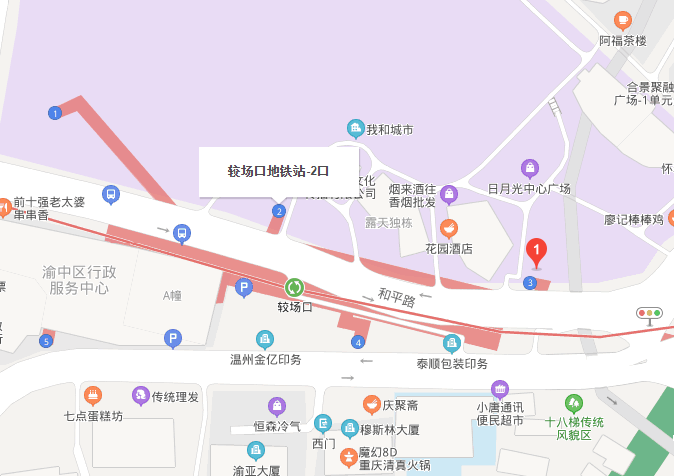Open the 温州金亿印务 marker
674x476 pixels.
(x=265, y=340)
